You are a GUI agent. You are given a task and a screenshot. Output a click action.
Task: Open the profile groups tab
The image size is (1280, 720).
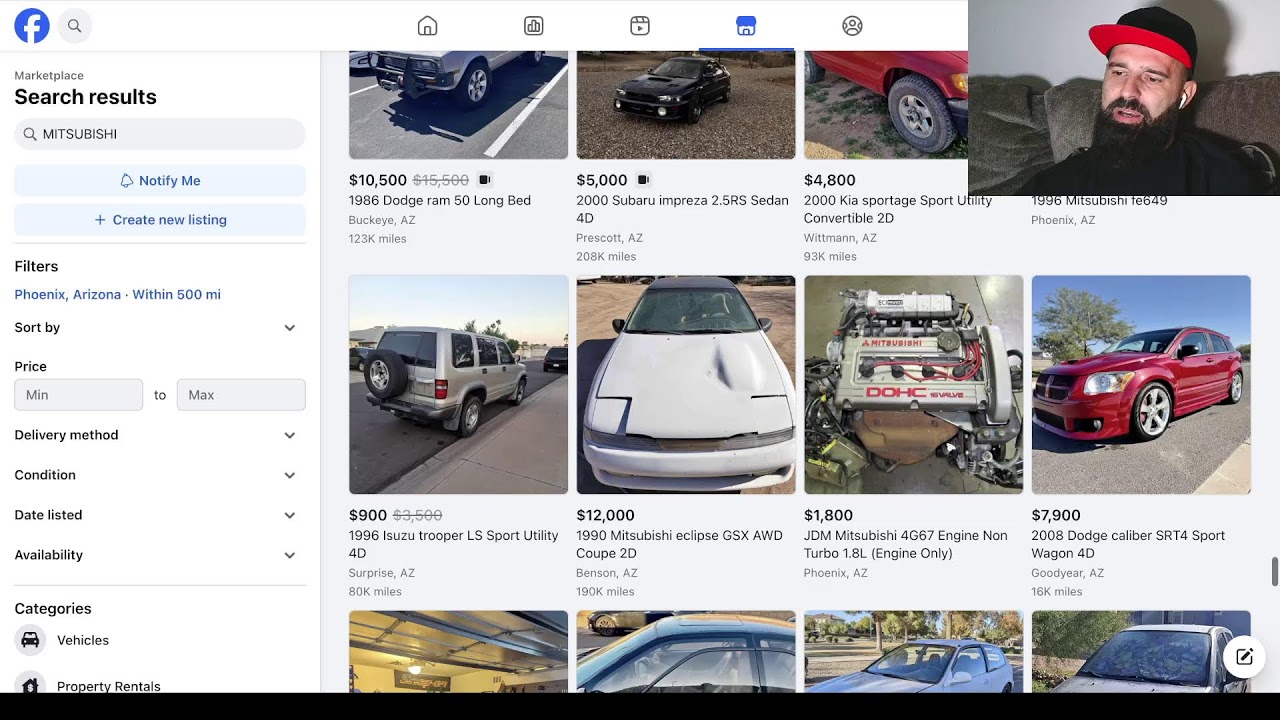(852, 26)
